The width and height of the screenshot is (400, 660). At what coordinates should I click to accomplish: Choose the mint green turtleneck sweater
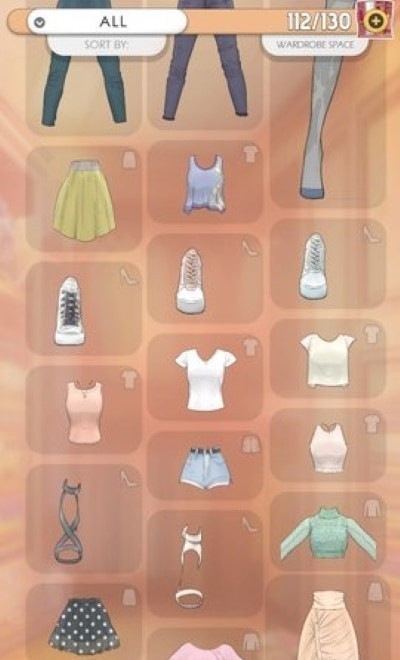pyautogui.click(x=328, y=532)
